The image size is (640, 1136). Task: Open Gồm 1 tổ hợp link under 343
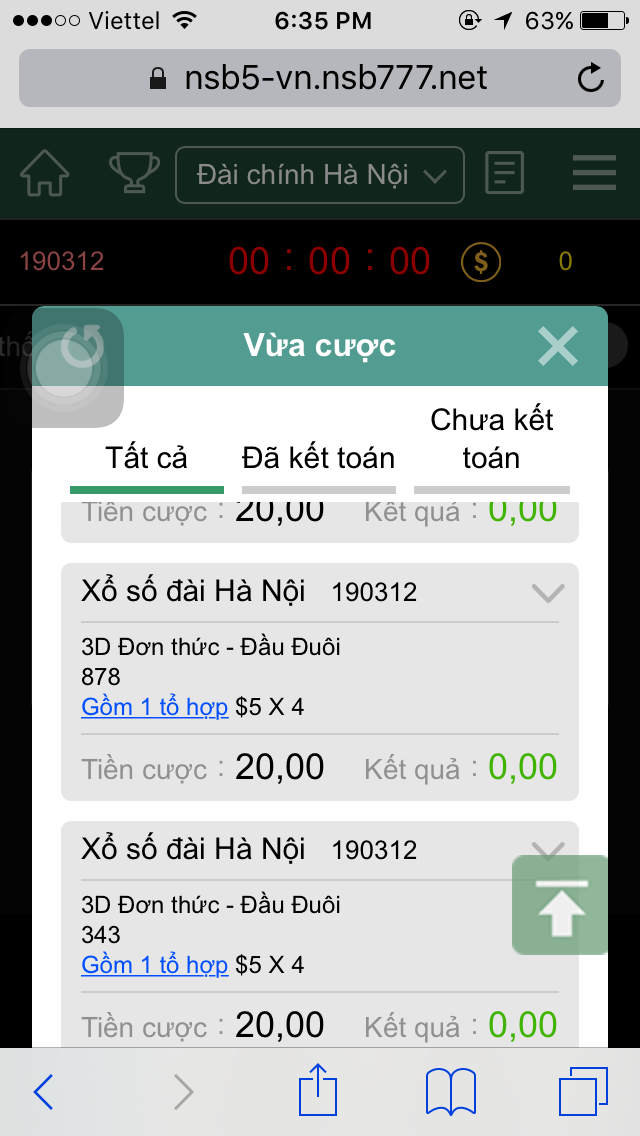[155, 965]
